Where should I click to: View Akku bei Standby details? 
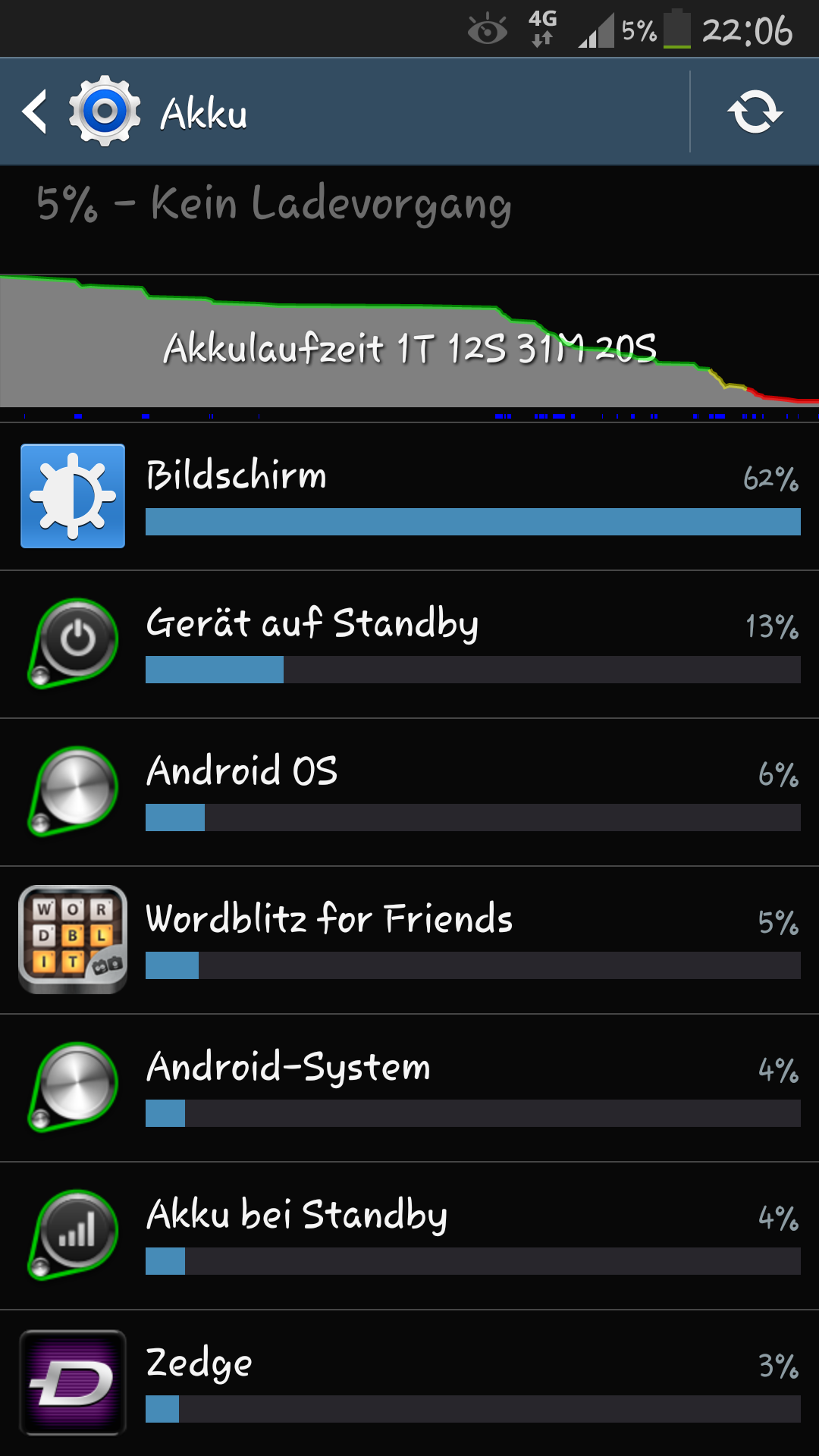[x=409, y=1236]
